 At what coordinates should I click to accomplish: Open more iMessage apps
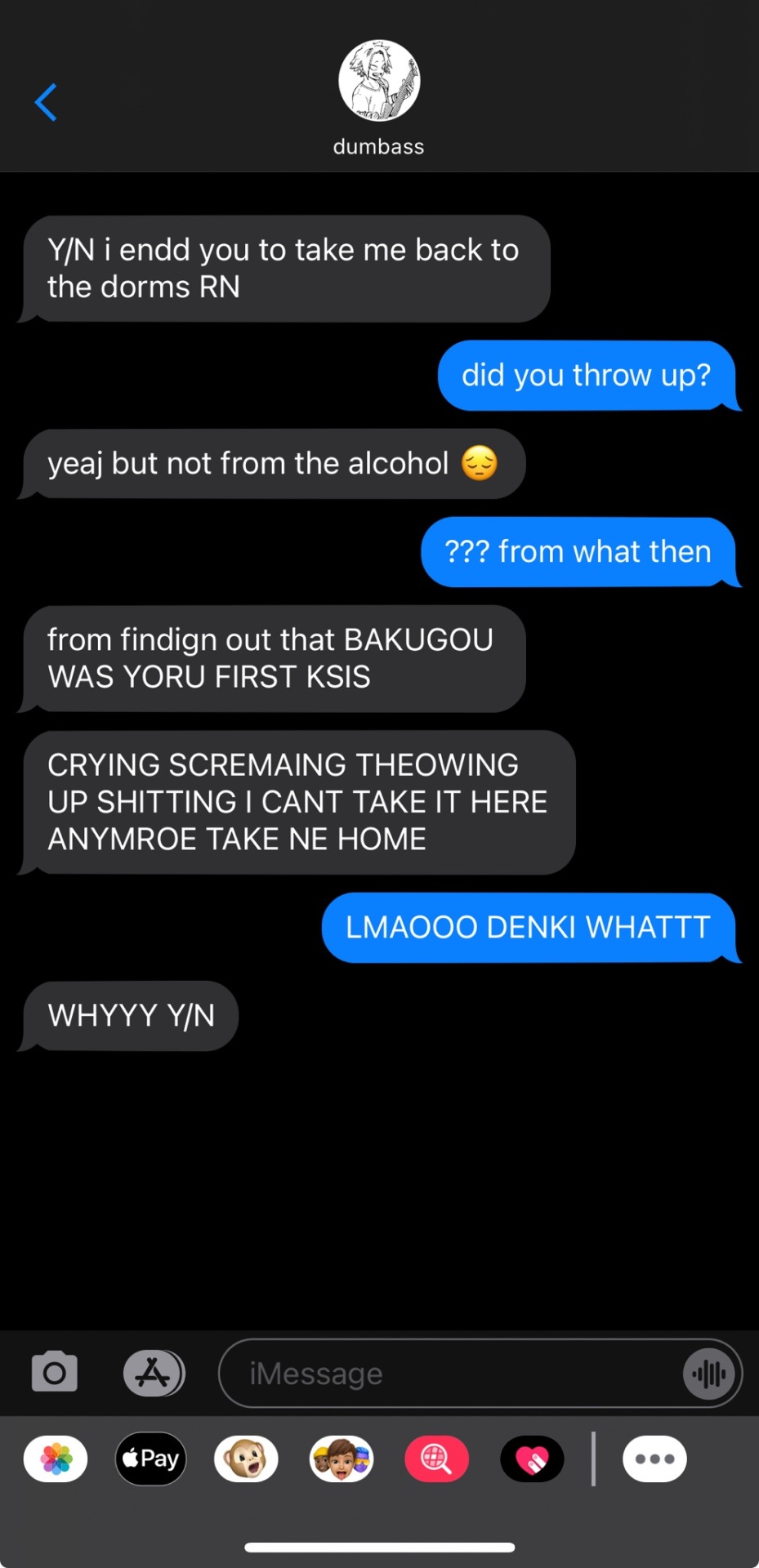coord(654,1459)
